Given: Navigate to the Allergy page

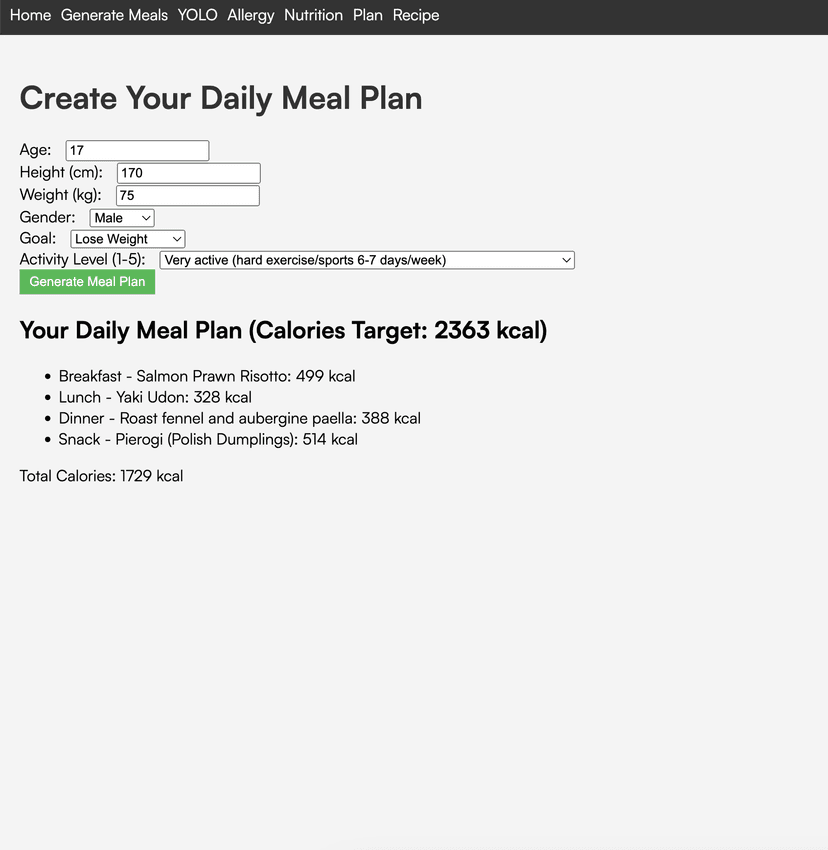Looking at the screenshot, I should tap(250, 15).
